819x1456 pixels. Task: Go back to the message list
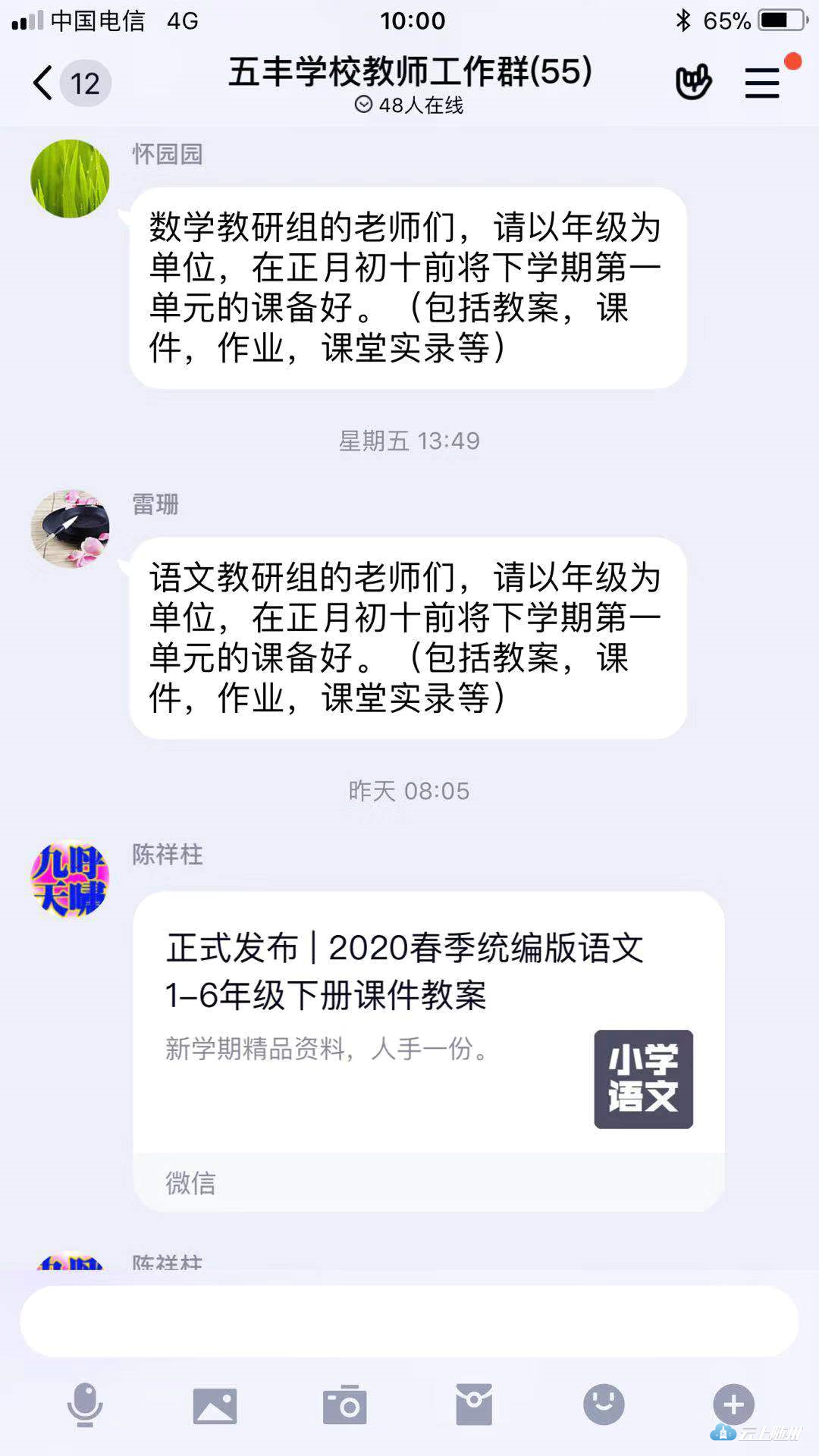(44, 83)
